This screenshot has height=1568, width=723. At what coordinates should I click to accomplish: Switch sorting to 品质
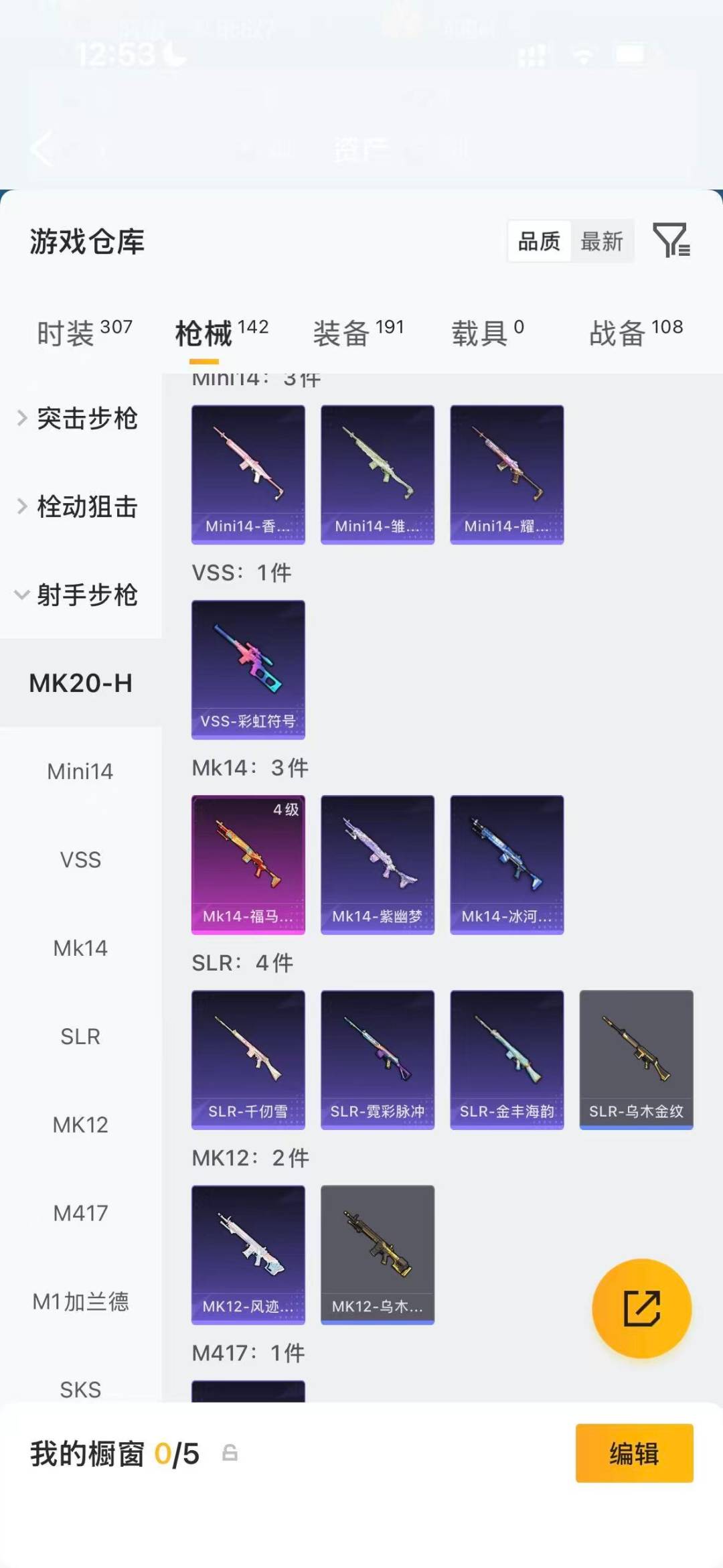(x=539, y=241)
